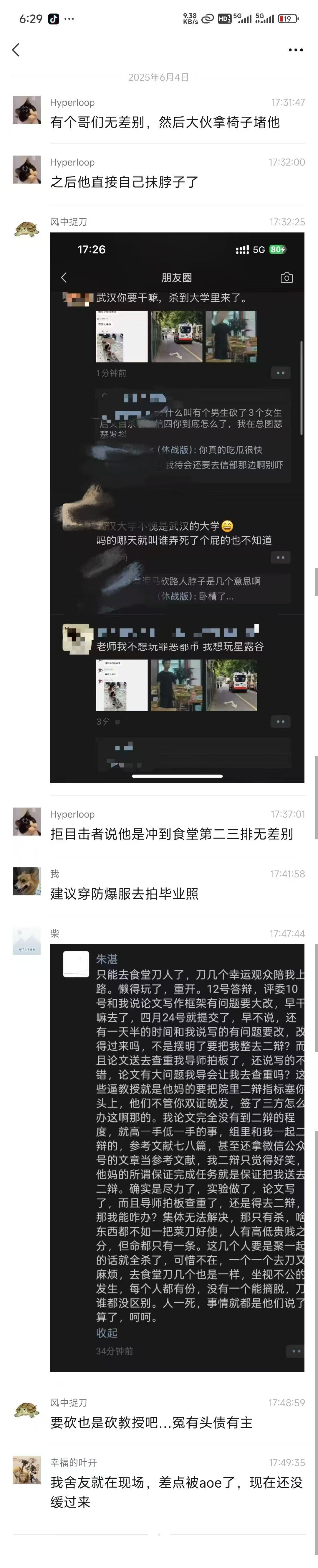The height and width of the screenshot is (1568, 318).
Task: Tap Hyperloop's avatar beside the 17:31:47 message
Action: point(27,110)
